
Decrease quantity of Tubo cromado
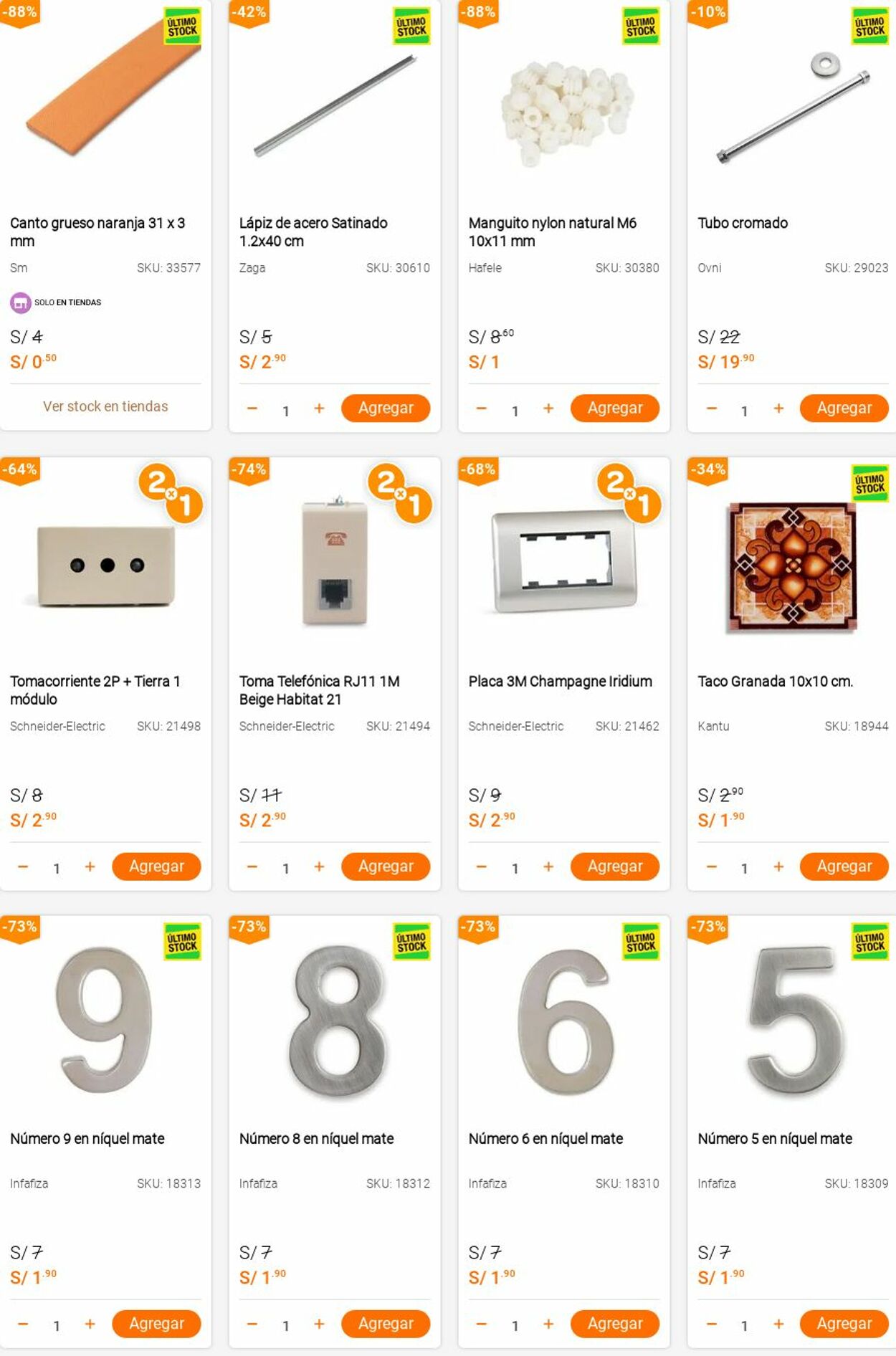(x=711, y=409)
